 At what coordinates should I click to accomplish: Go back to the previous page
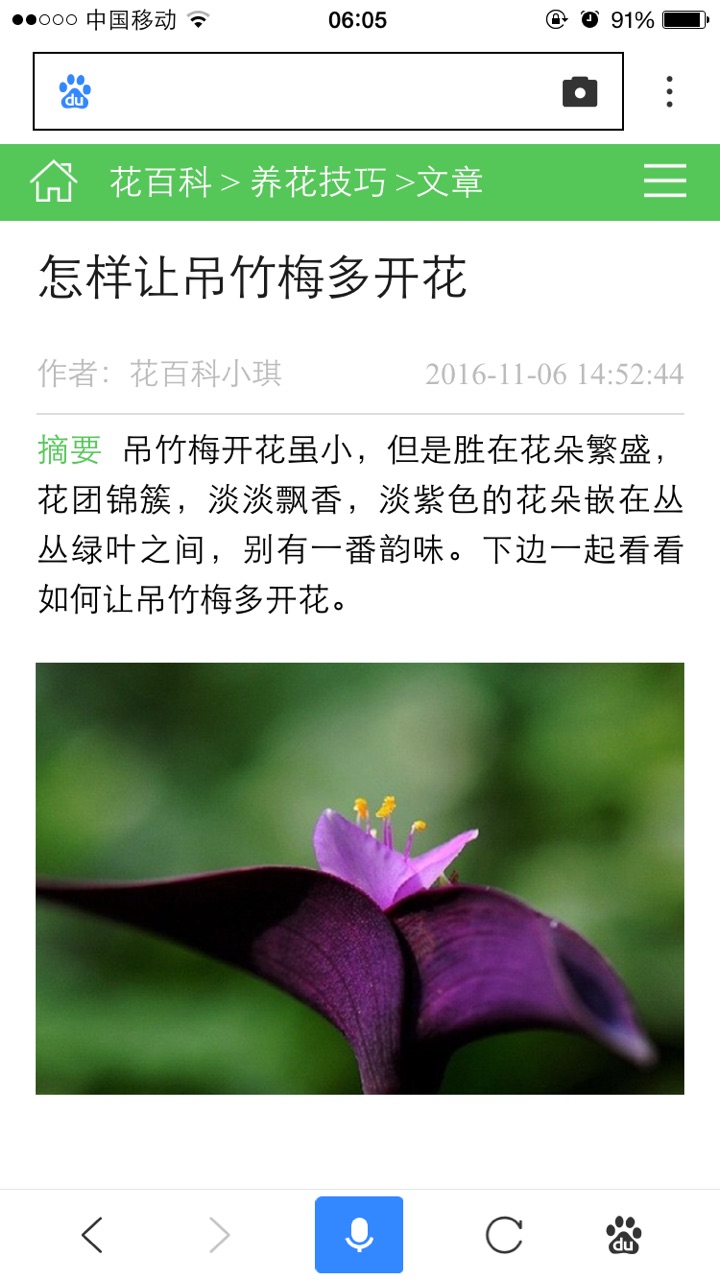[x=92, y=1235]
